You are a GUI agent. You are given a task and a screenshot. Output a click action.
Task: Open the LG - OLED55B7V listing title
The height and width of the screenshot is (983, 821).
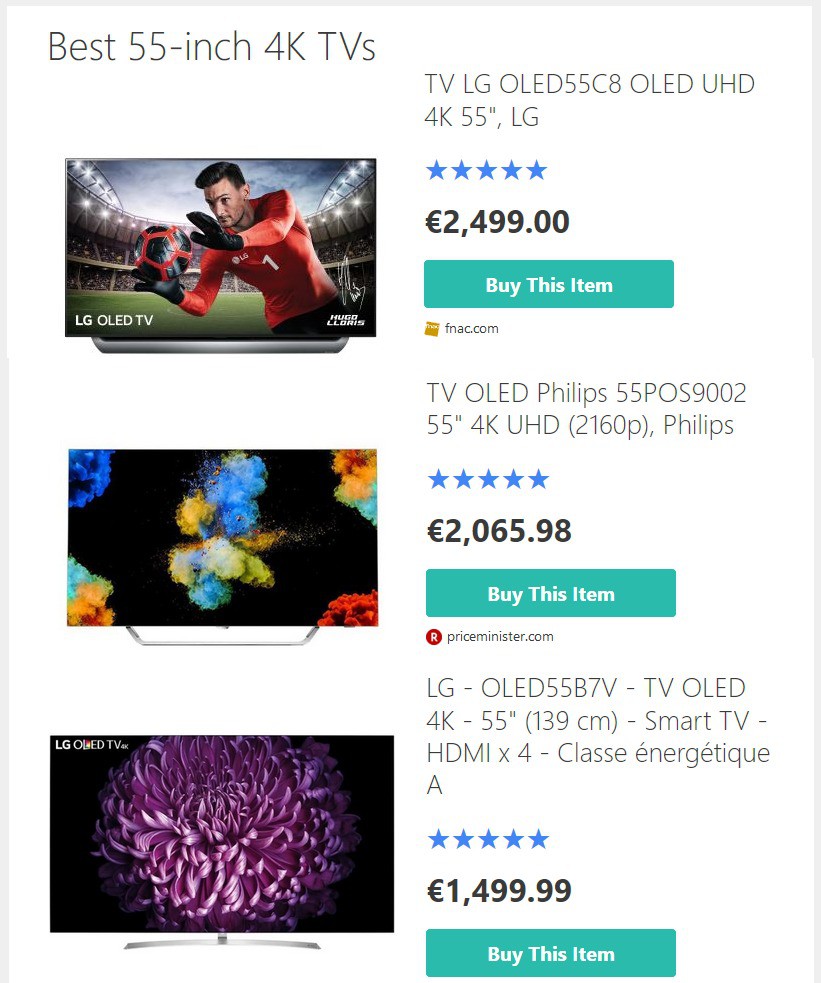pyautogui.click(x=597, y=736)
